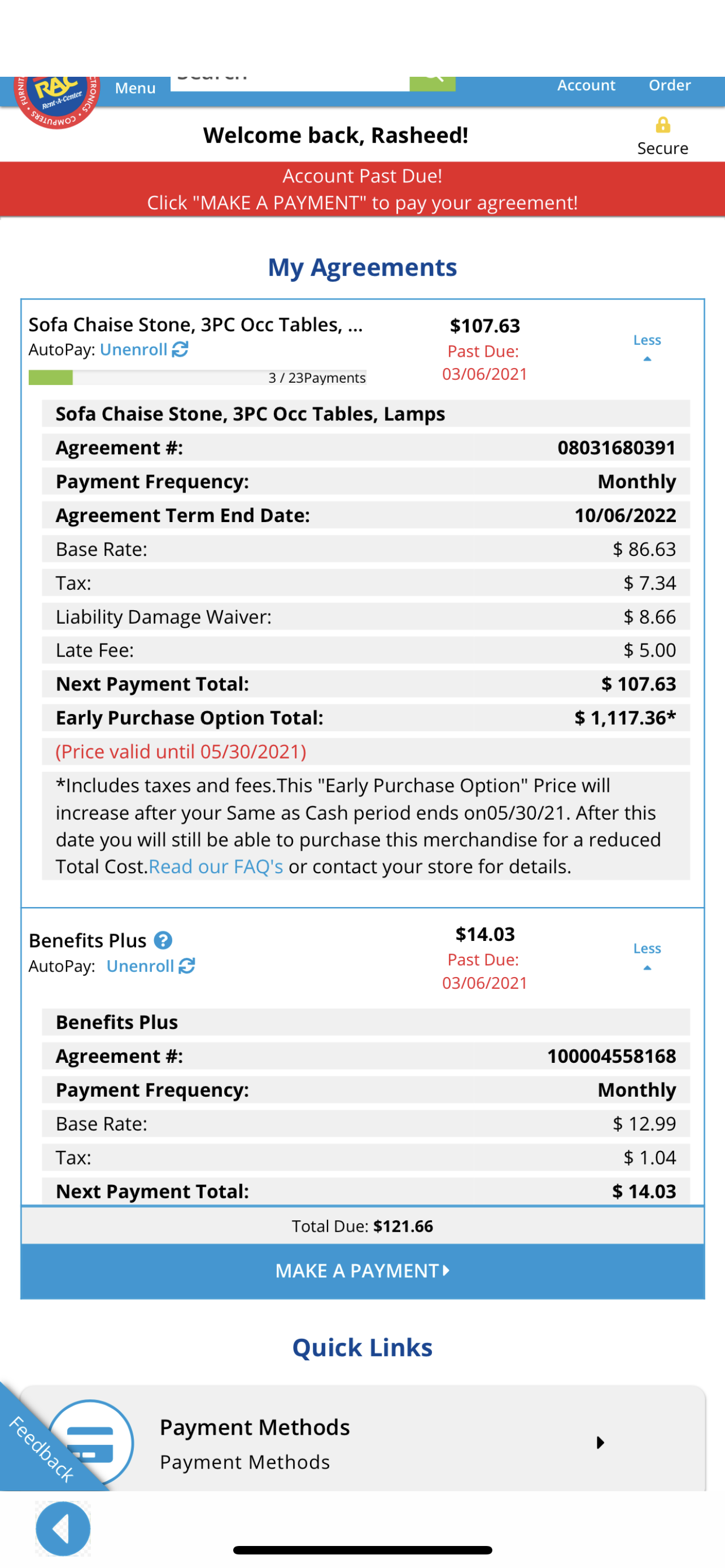The width and height of the screenshot is (725, 1568).
Task: Expand Payment Methods with its arrow
Action: (601, 1443)
